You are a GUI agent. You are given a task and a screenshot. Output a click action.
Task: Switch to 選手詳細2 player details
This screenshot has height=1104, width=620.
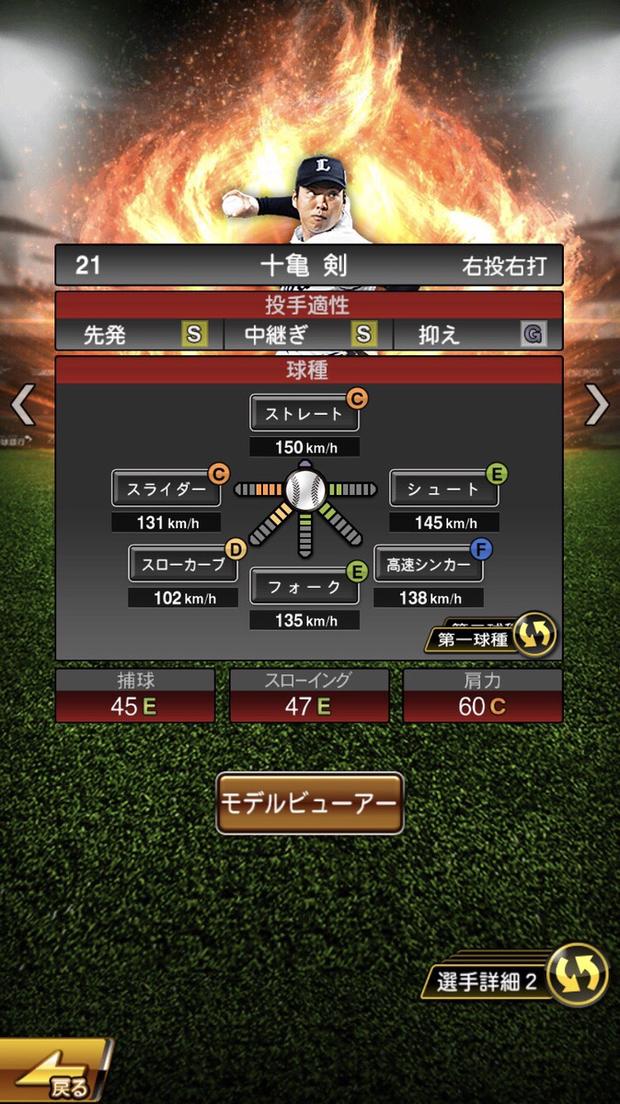coord(522,978)
